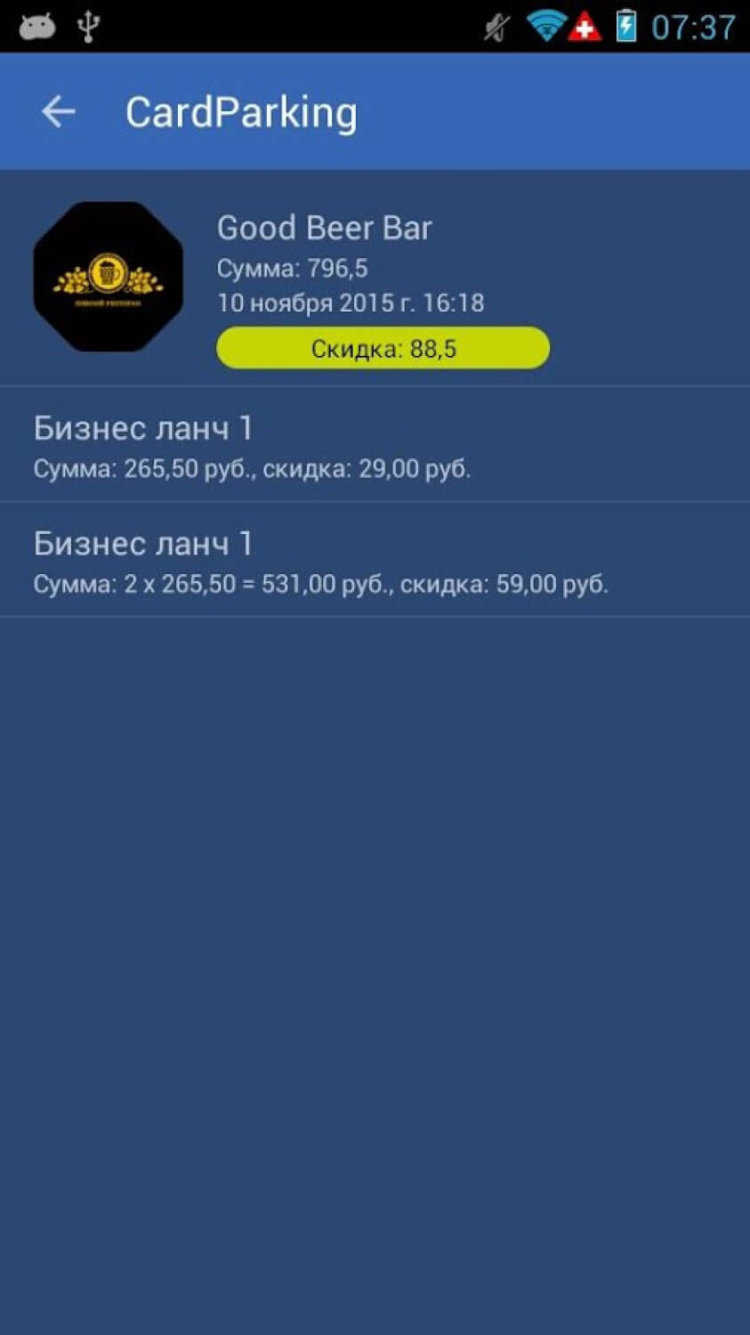Tap the back arrow in CardParking header
The width and height of the screenshot is (750, 1335).
click(x=57, y=111)
